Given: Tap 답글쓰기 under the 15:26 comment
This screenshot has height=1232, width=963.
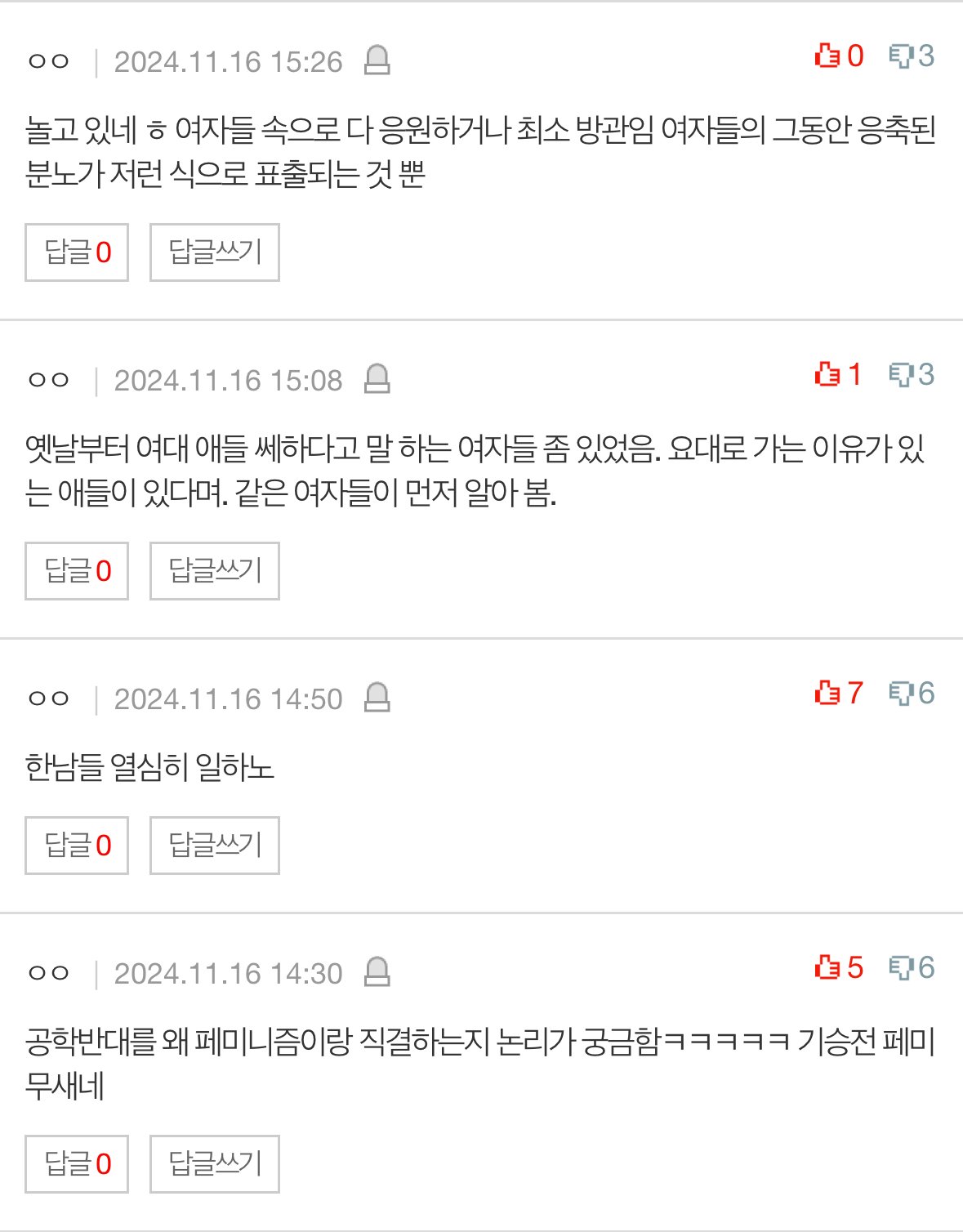Looking at the screenshot, I should pos(215,252).
